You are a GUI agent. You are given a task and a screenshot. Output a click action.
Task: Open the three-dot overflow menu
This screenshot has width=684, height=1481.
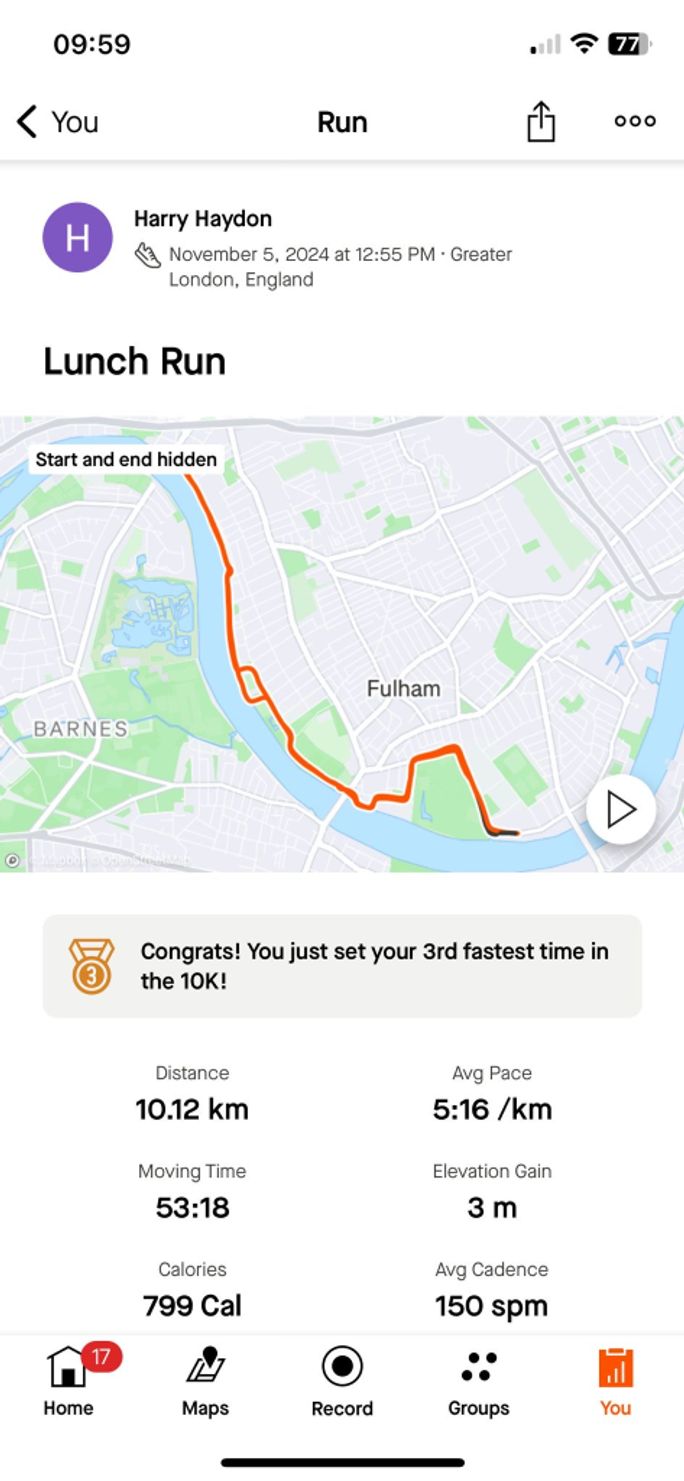coord(635,121)
